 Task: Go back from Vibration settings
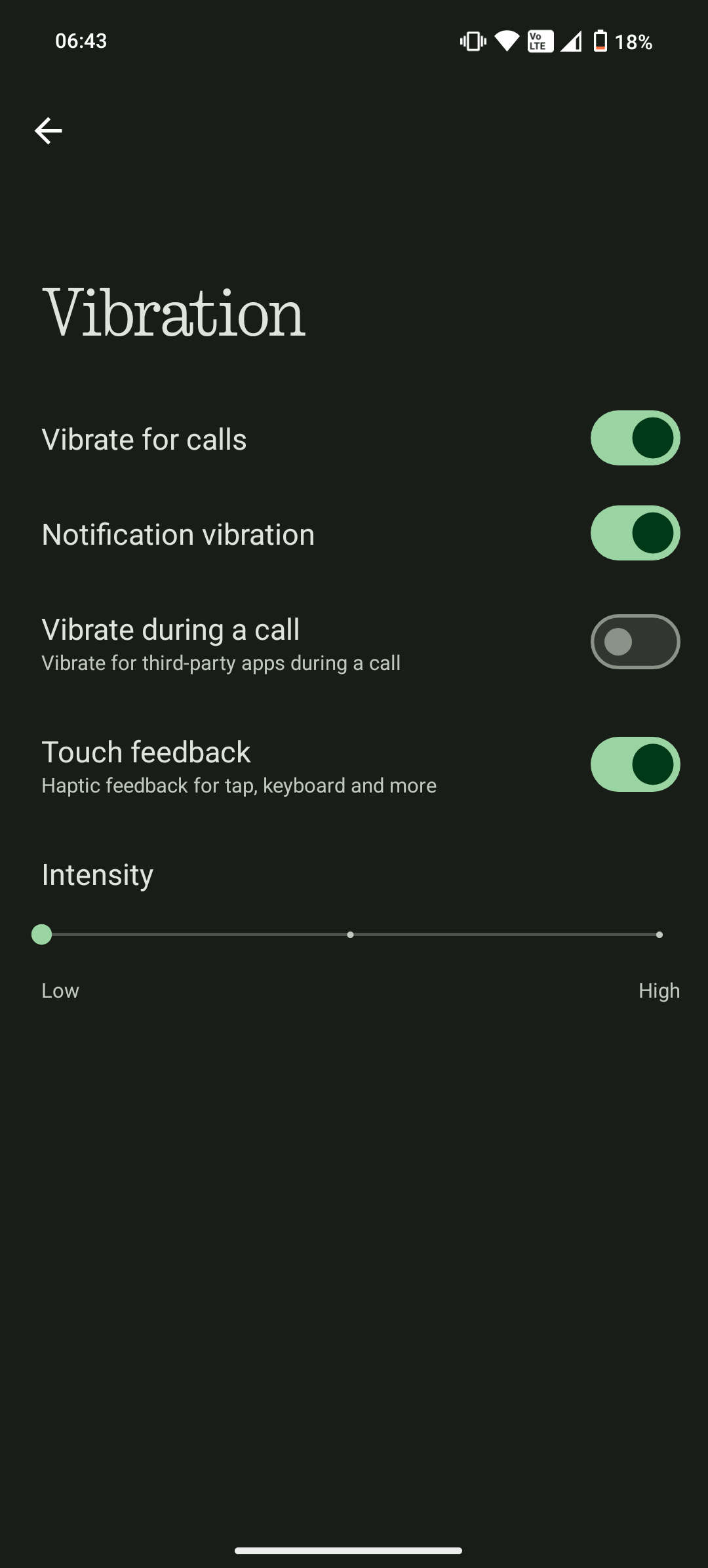tap(48, 131)
